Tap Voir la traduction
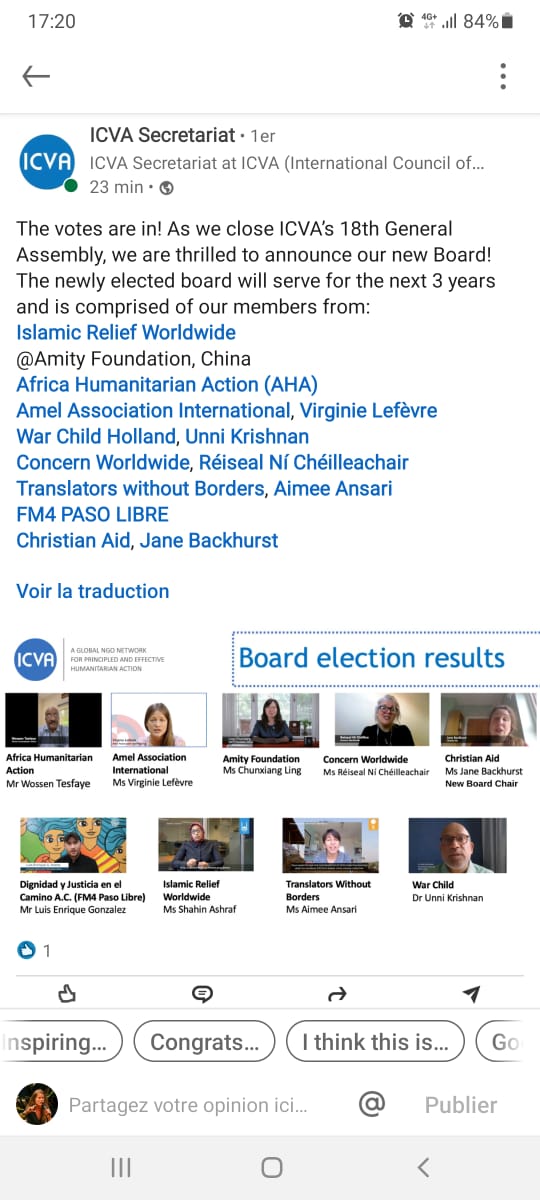 click(x=93, y=591)
